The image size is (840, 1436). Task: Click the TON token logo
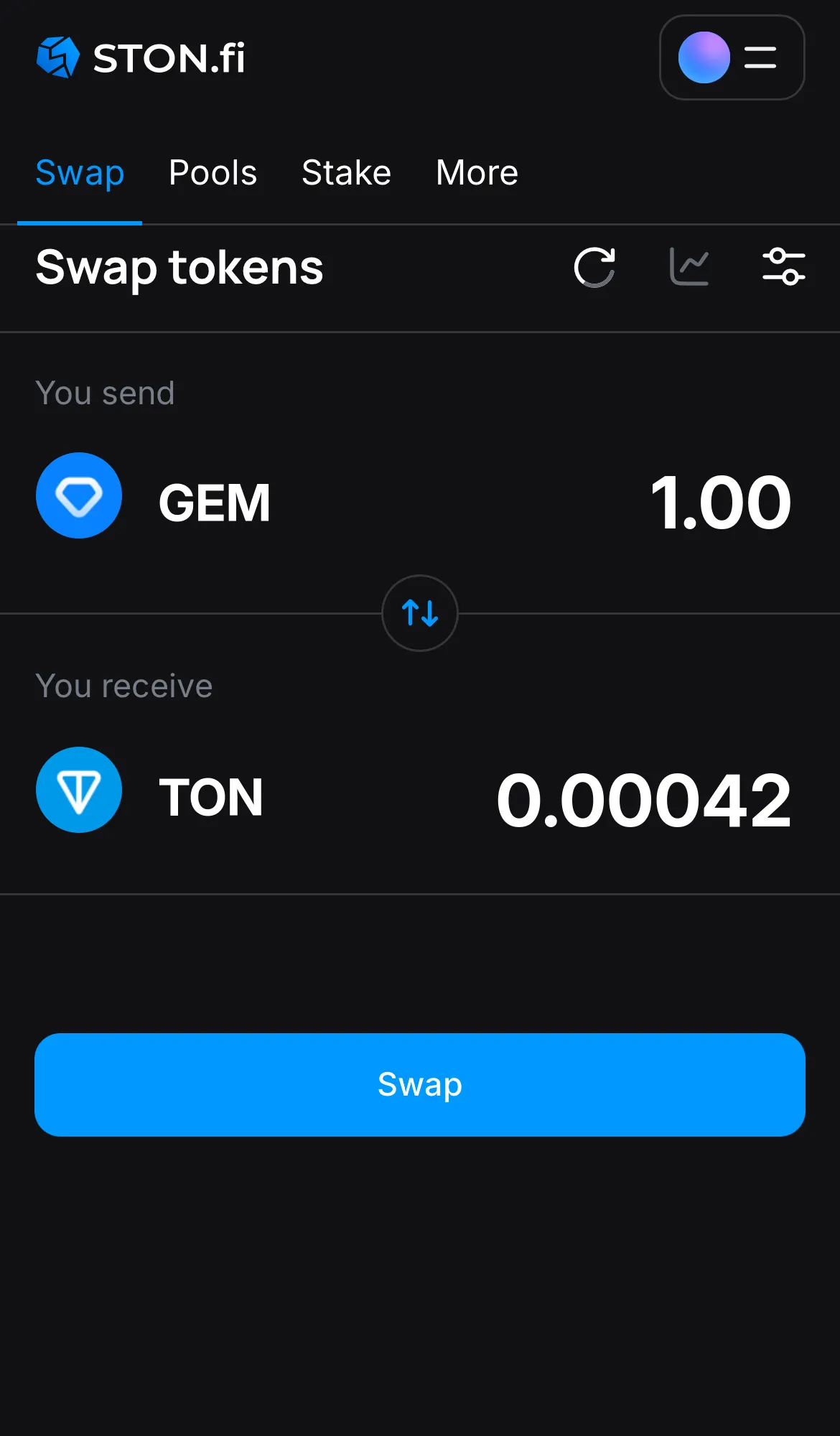pos(79,790)
